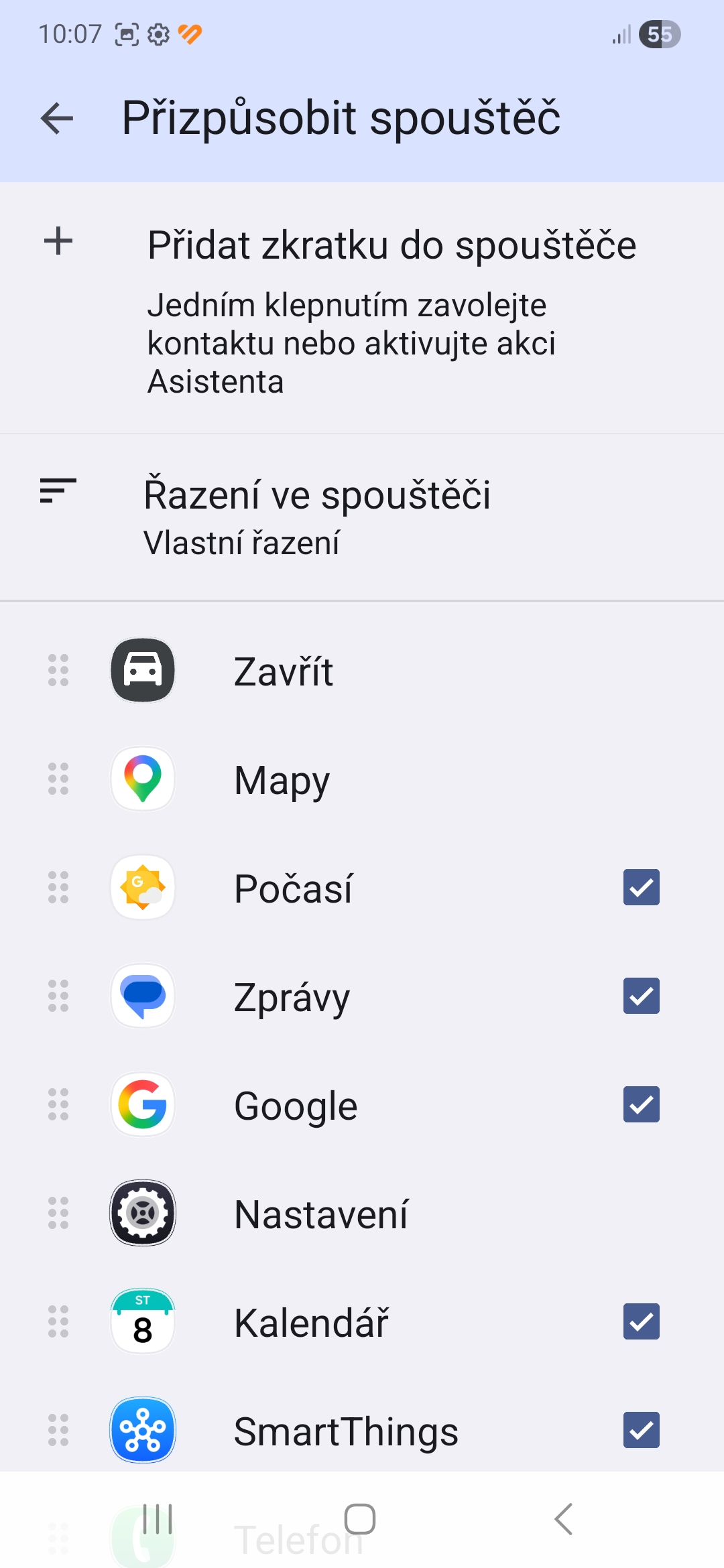
Task: Open recent apps from navigation bar
Action: [158, 1519]
